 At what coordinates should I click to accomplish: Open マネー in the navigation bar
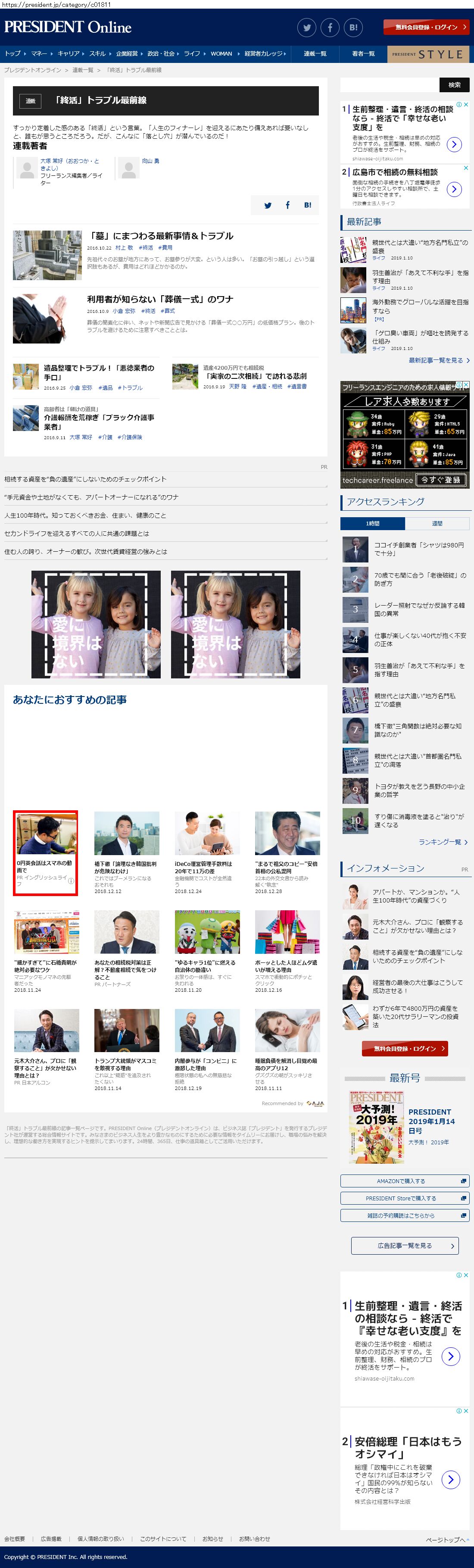click(x=39, y=53)
